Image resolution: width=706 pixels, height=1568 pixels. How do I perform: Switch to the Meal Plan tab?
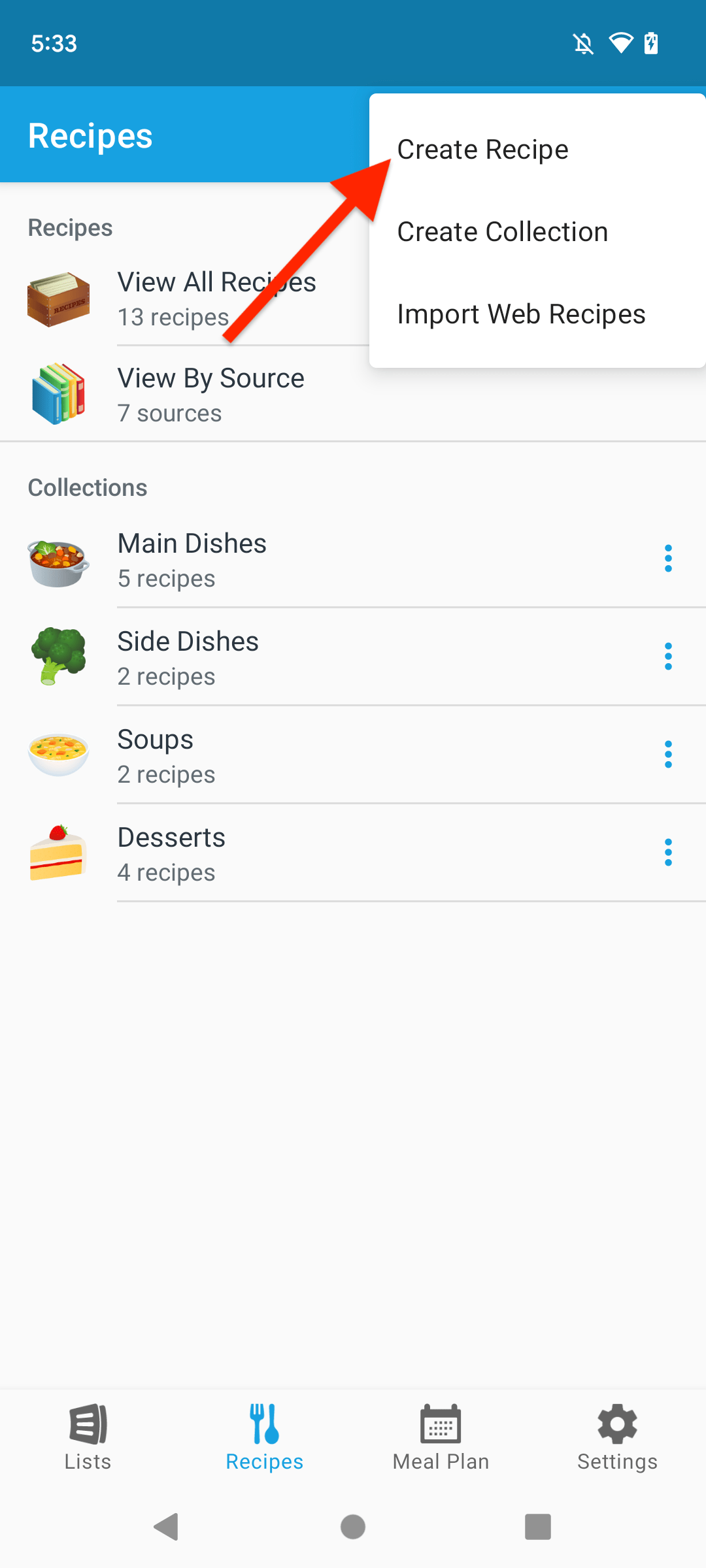441,1437
